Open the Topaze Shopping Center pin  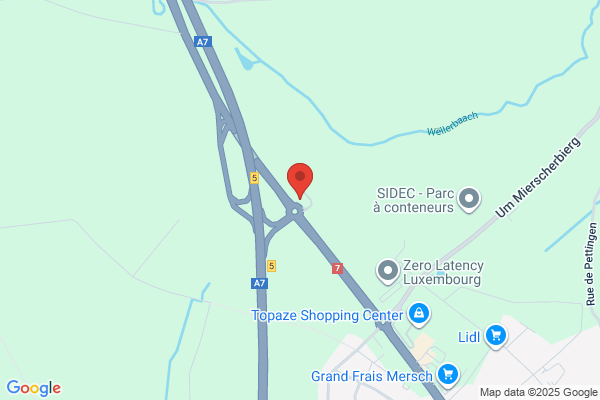(419, 316)
